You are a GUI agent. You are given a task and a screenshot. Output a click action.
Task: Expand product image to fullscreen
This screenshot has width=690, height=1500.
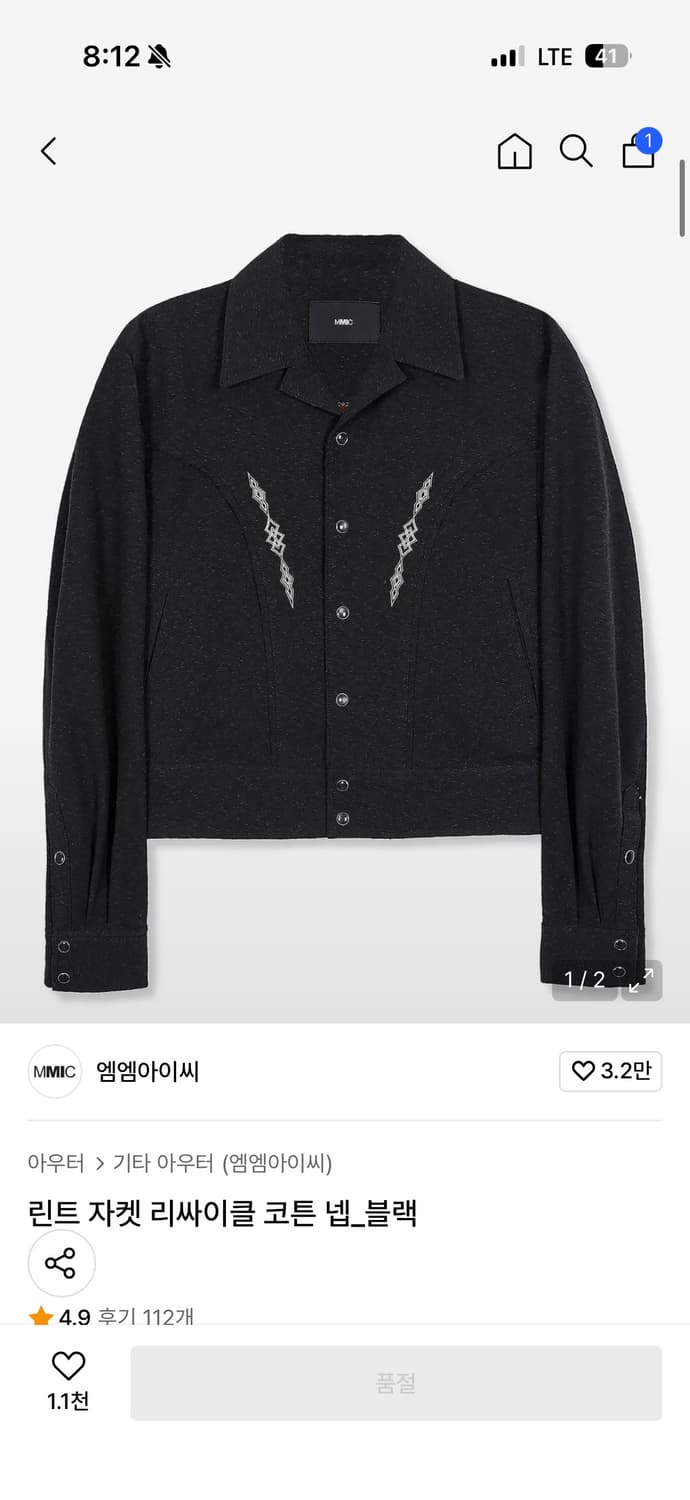click(641, 980)
